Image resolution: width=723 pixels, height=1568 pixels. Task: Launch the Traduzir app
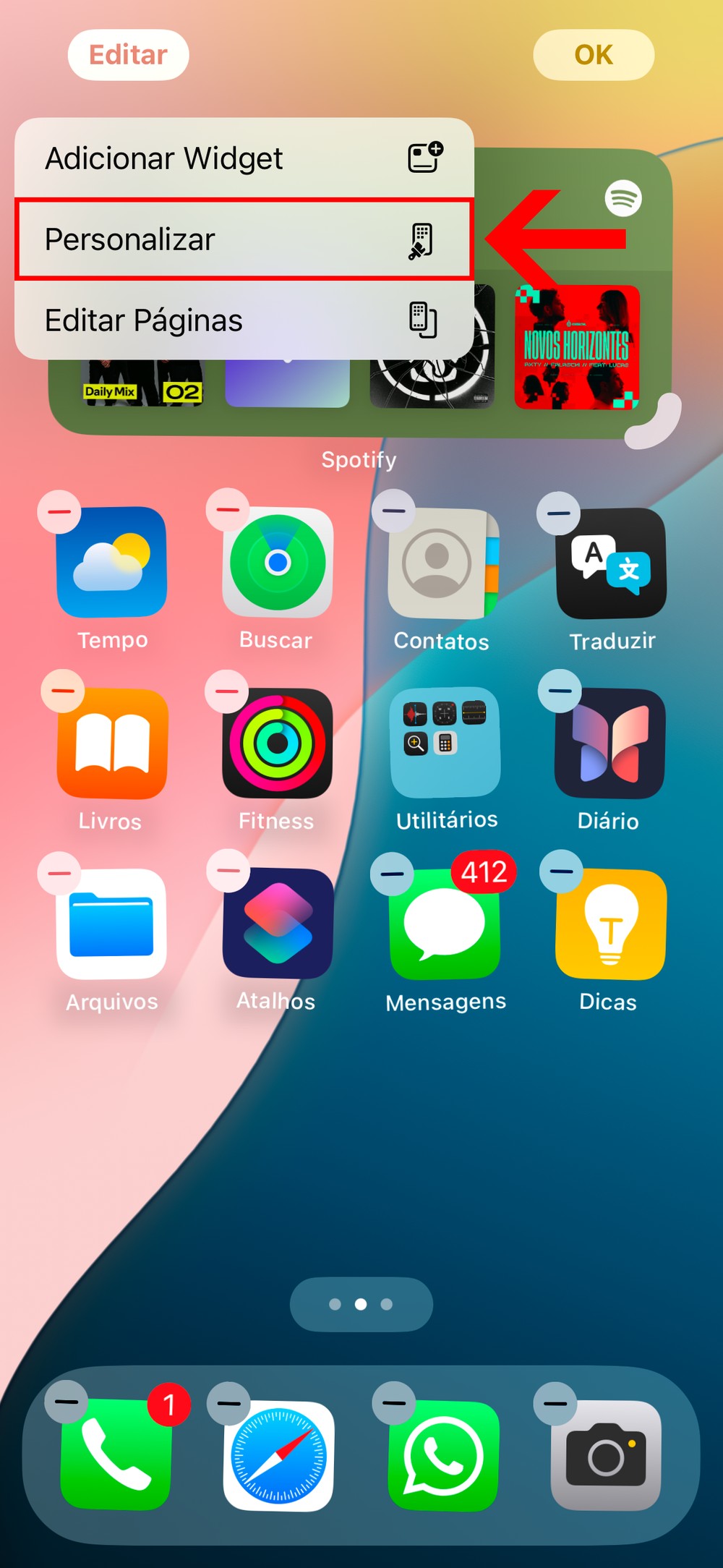[x=611, y=563]
